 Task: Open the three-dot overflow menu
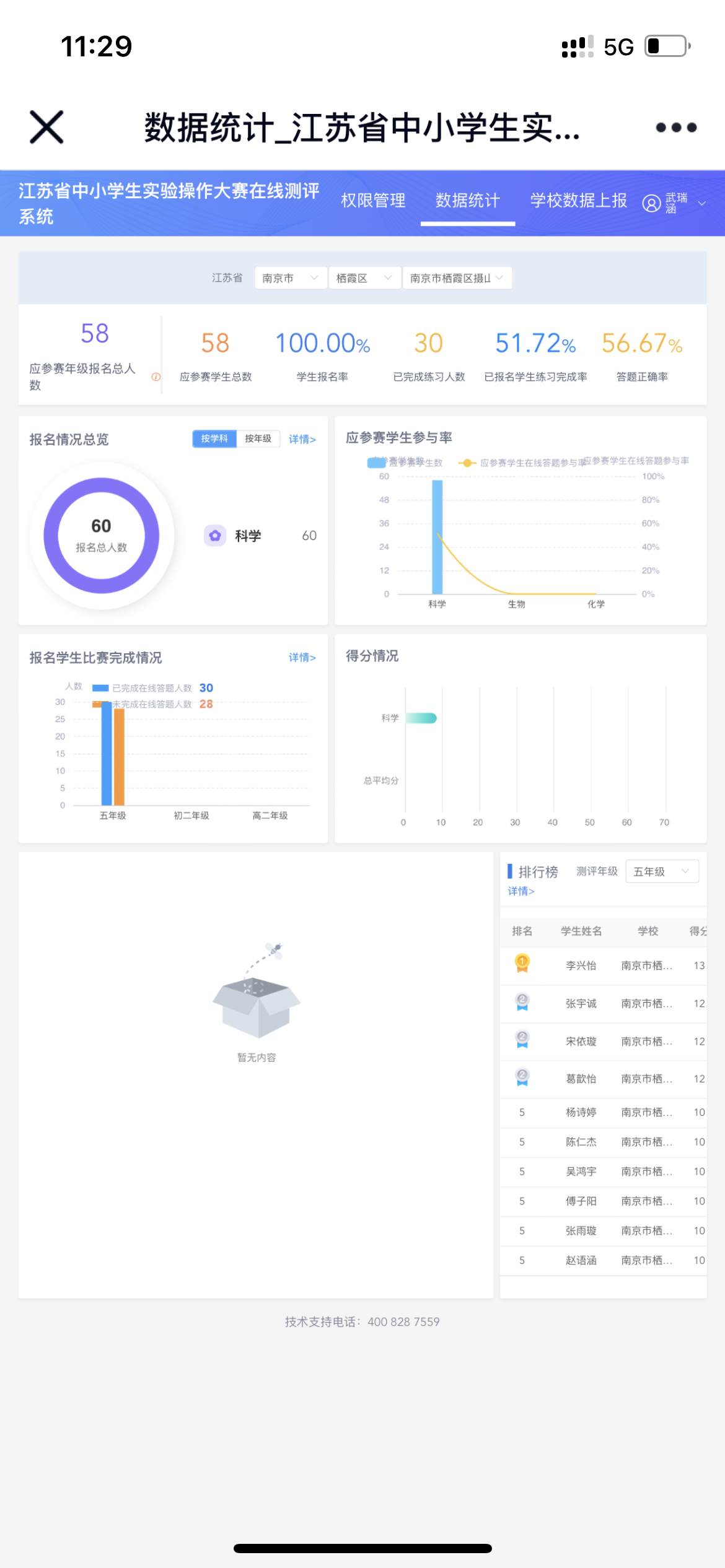click(676, 128)
